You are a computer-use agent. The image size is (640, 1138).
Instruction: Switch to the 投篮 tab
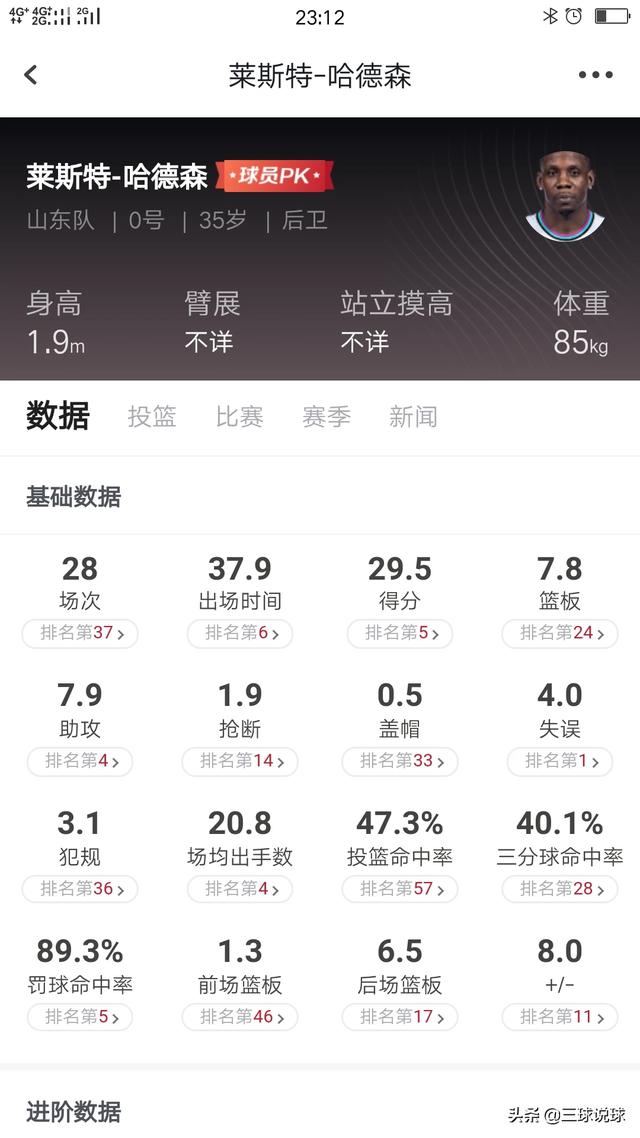(152, 417)
